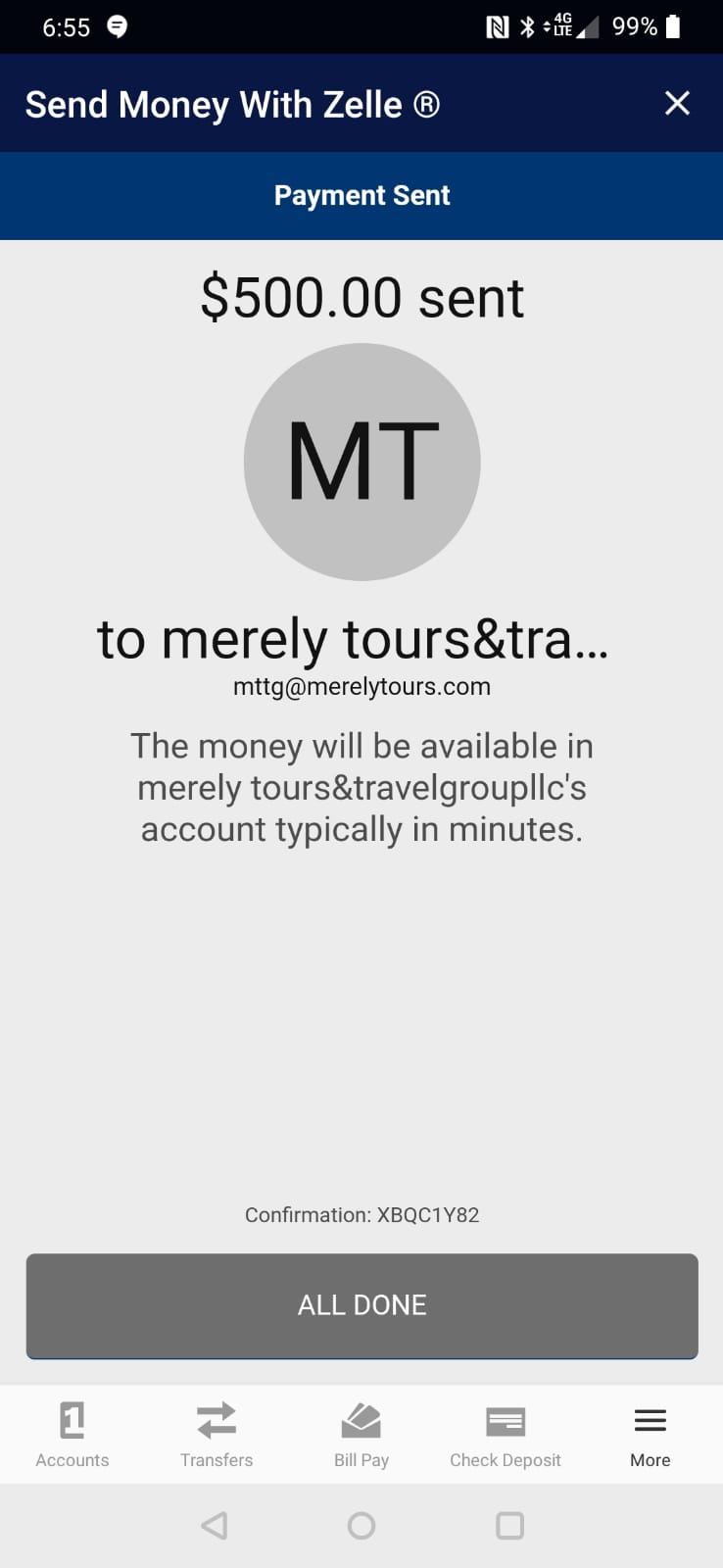723x1568 pixels.
Task: Open the Transfers tab
Action: 217,1435
